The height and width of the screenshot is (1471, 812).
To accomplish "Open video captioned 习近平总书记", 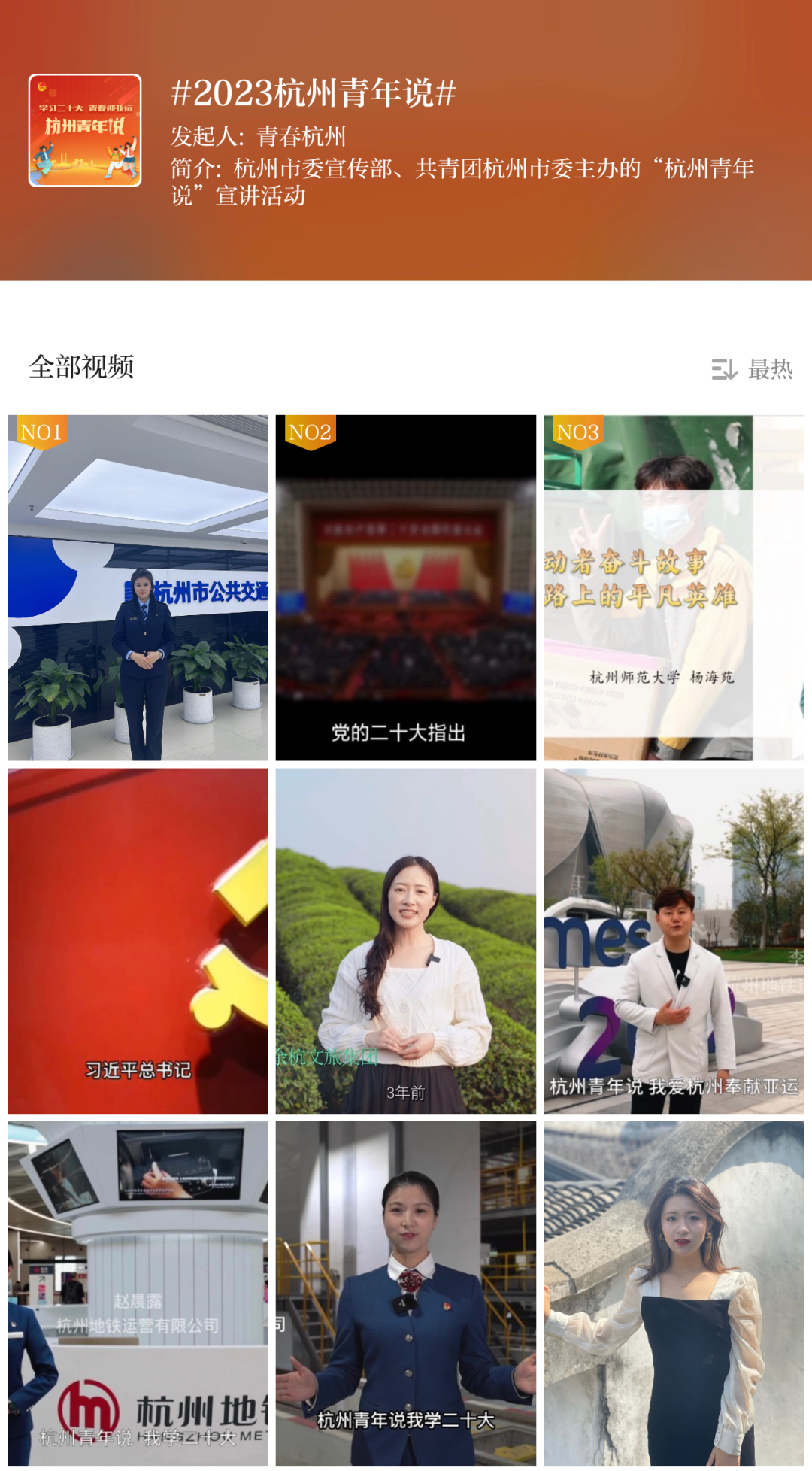I will click(x=138, y=940).
